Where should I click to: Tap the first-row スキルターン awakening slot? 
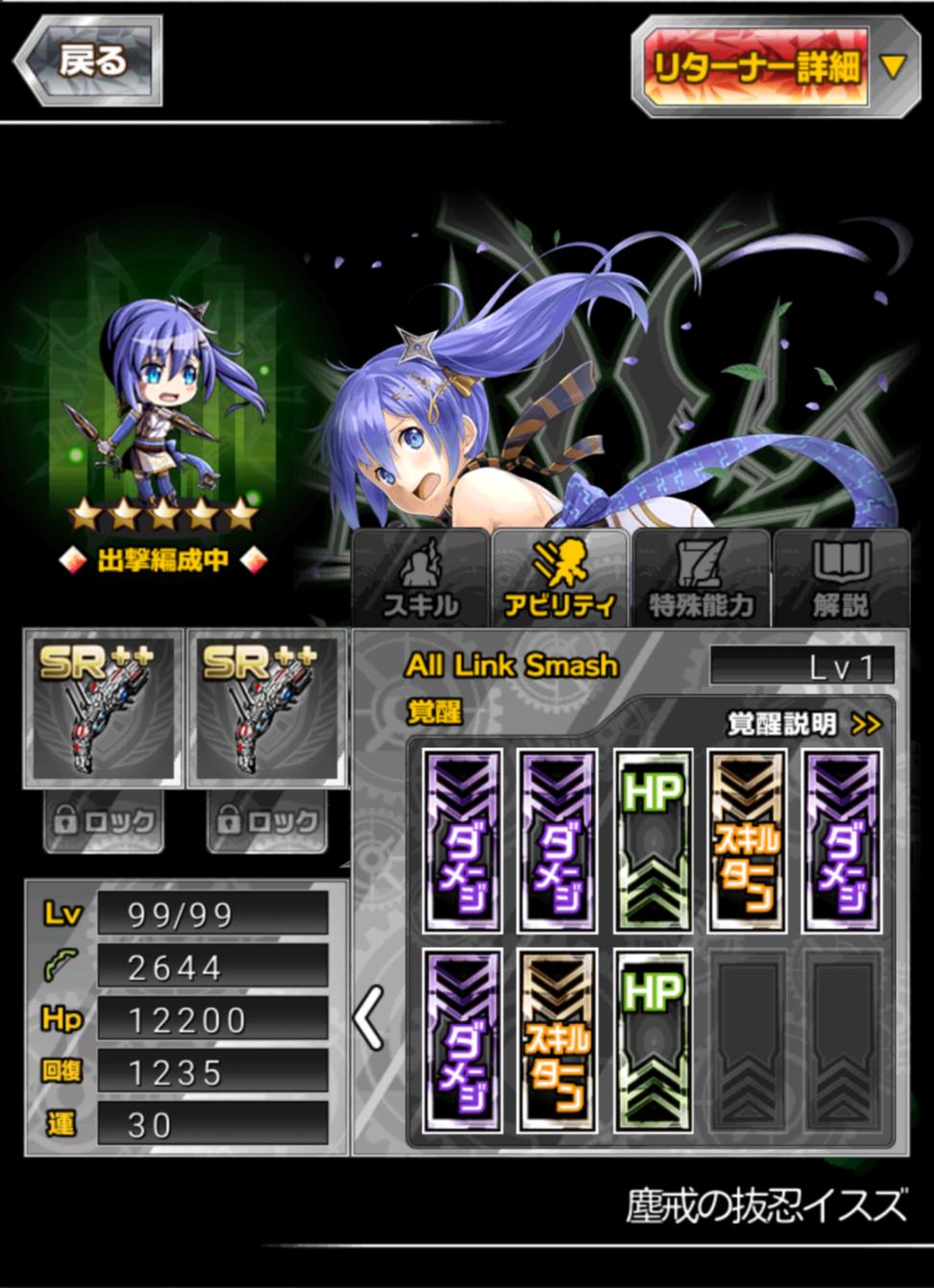747,842
